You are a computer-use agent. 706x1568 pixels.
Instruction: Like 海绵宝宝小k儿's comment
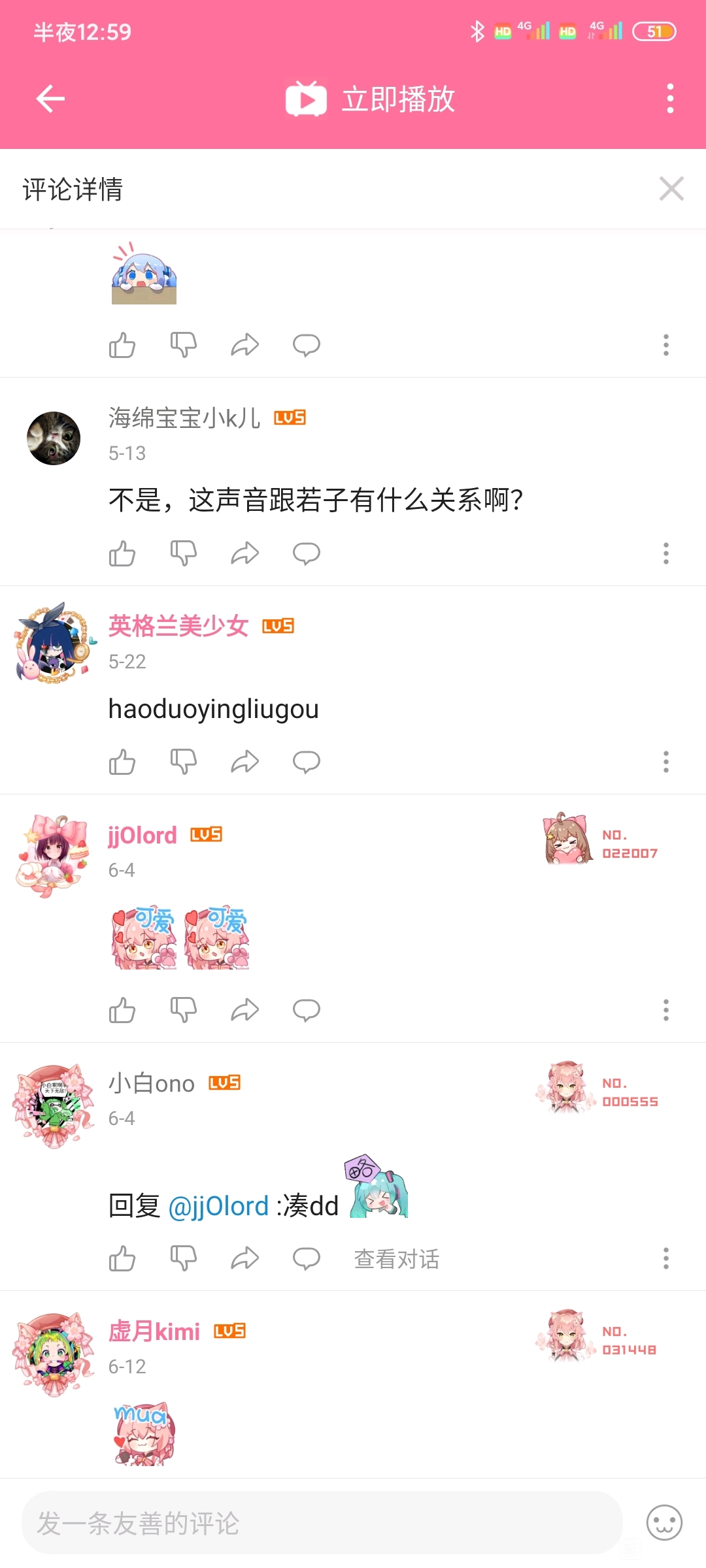tap(122, 553)
